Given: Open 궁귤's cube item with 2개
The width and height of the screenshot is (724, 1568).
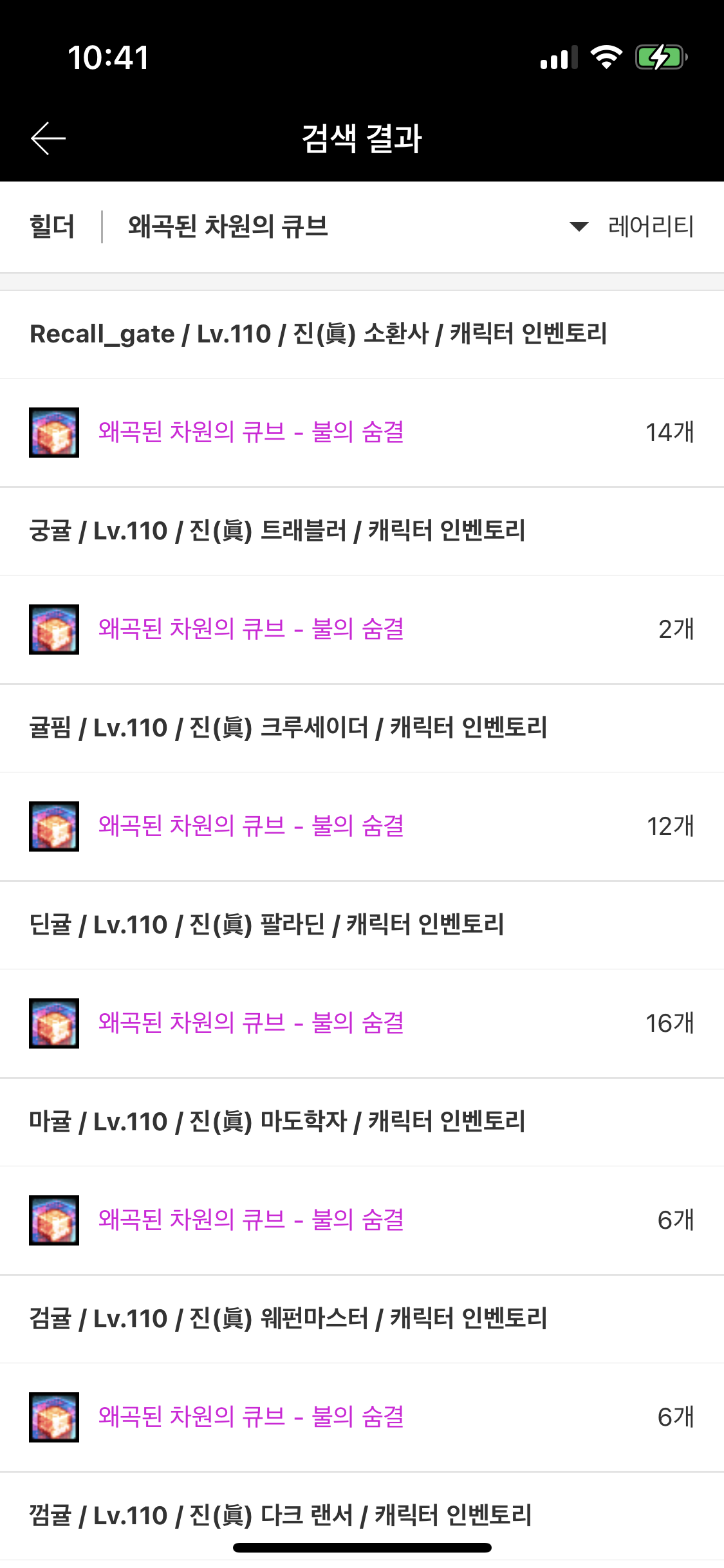Looking at the screenshot, I should click(362, 630).
